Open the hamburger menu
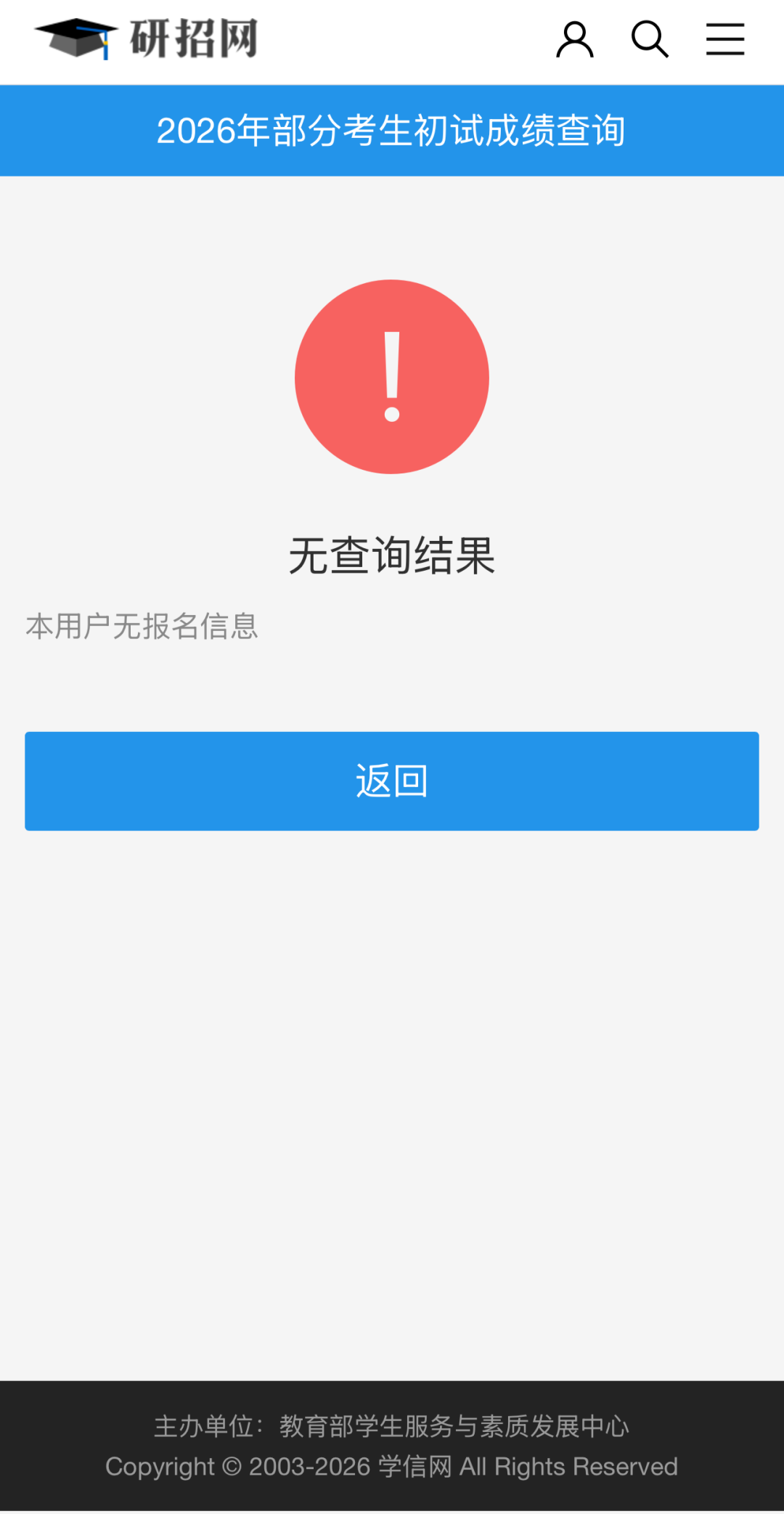The image size is (784, 1514). [725, 39]
